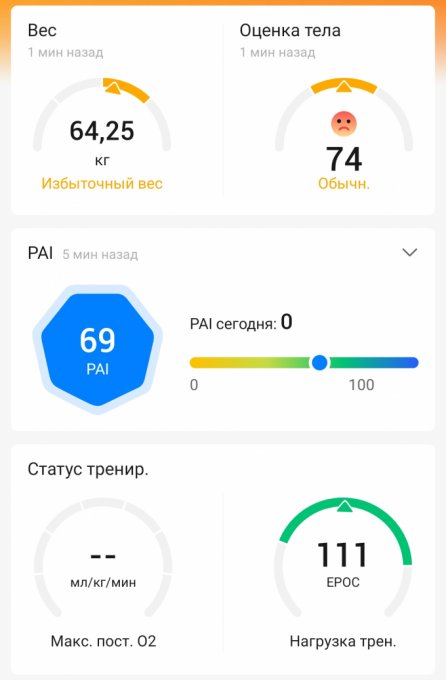Open Макс. пост. O2 details
446x680 pixels.
click(103, 572)
